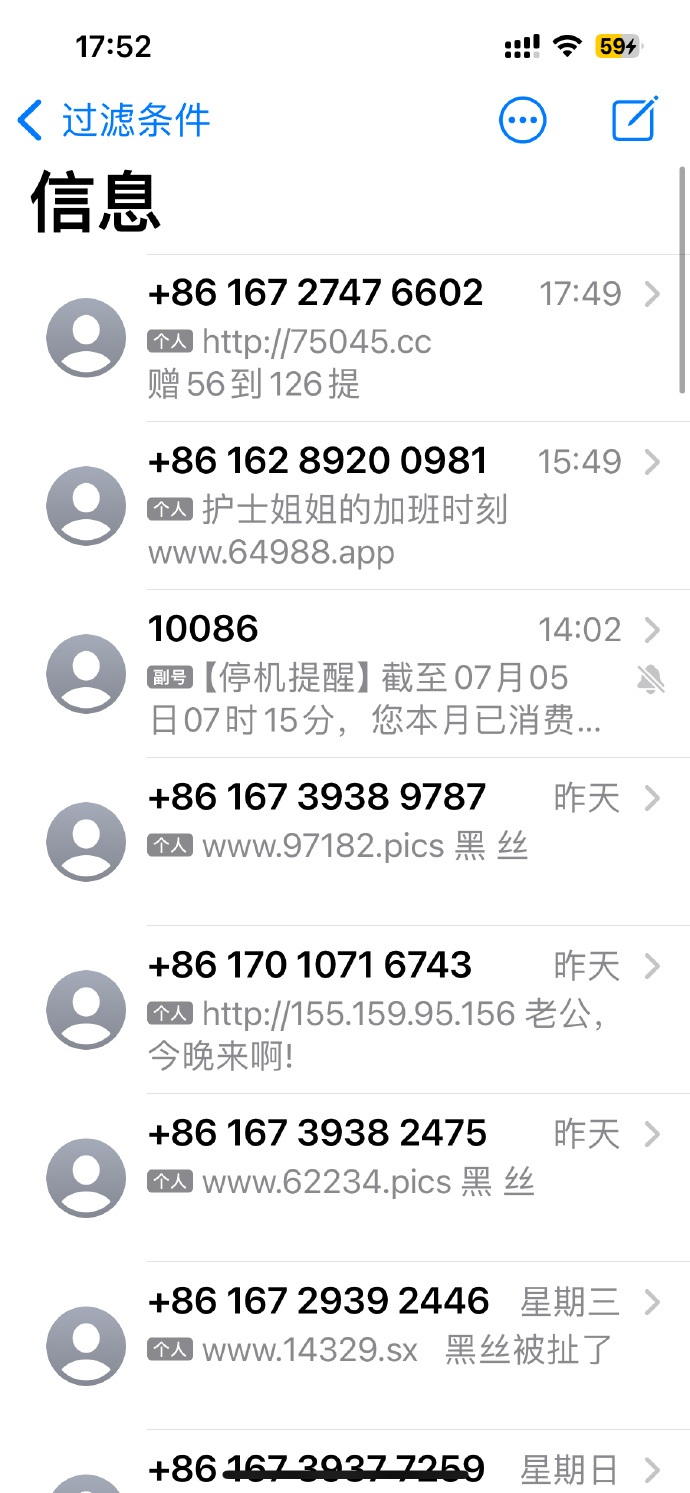Open thread from +86 162 8920 0981
This screenshot has width=690, height=1493.
(x=345, y=506)
